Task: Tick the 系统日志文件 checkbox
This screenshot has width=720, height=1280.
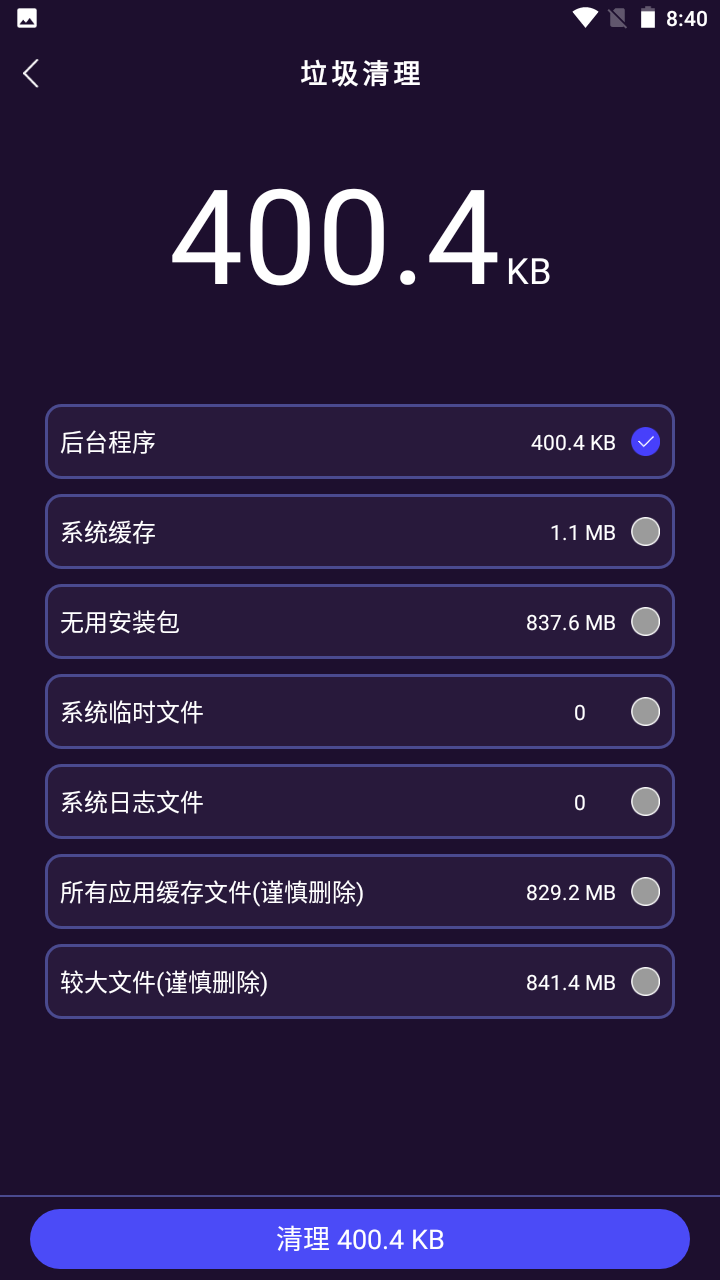Action: pyautogui.click(x=646, y=801)
